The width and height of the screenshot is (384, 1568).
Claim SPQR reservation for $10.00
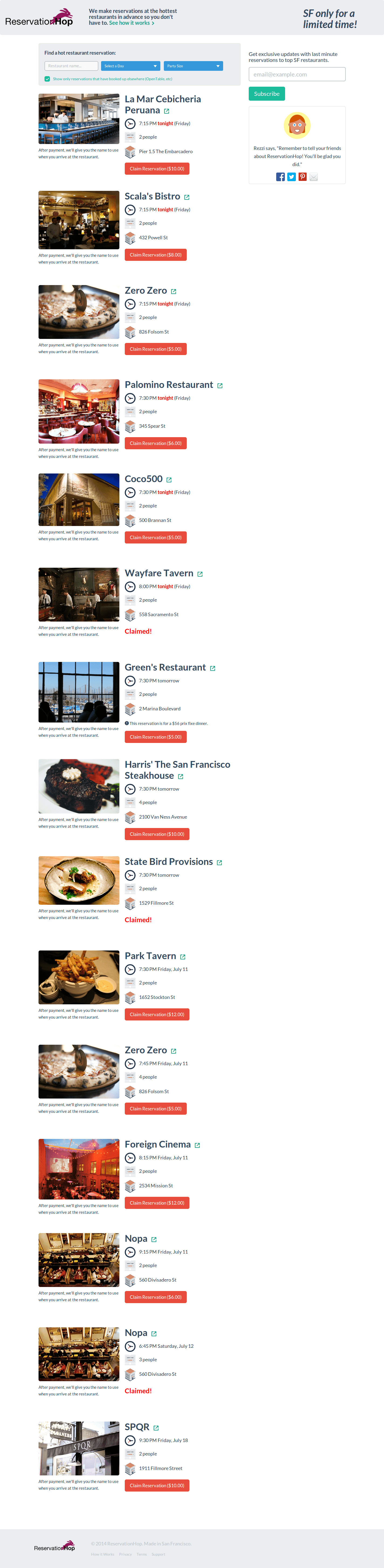coord(157,1486)
